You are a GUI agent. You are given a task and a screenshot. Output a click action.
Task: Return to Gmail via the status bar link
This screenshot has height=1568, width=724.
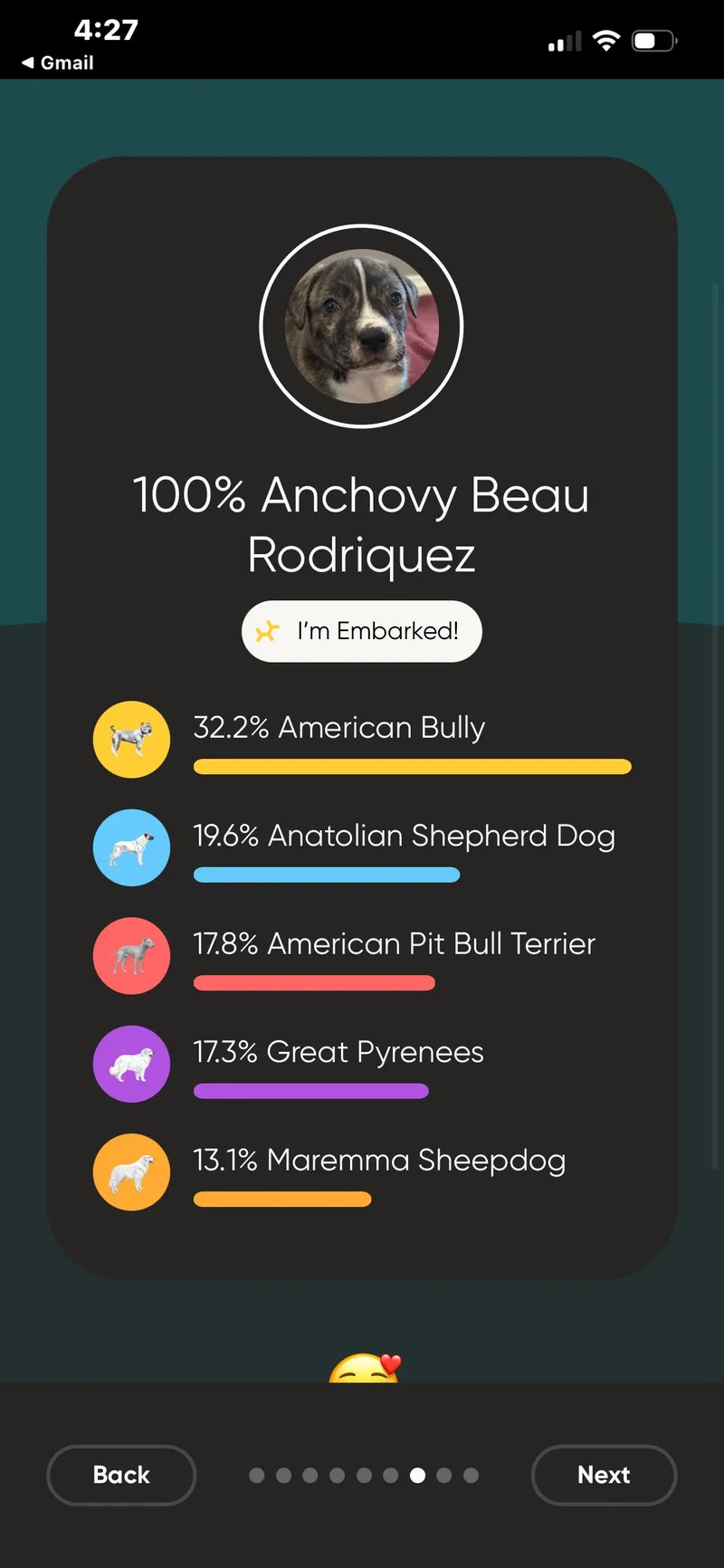coord(58,62)
